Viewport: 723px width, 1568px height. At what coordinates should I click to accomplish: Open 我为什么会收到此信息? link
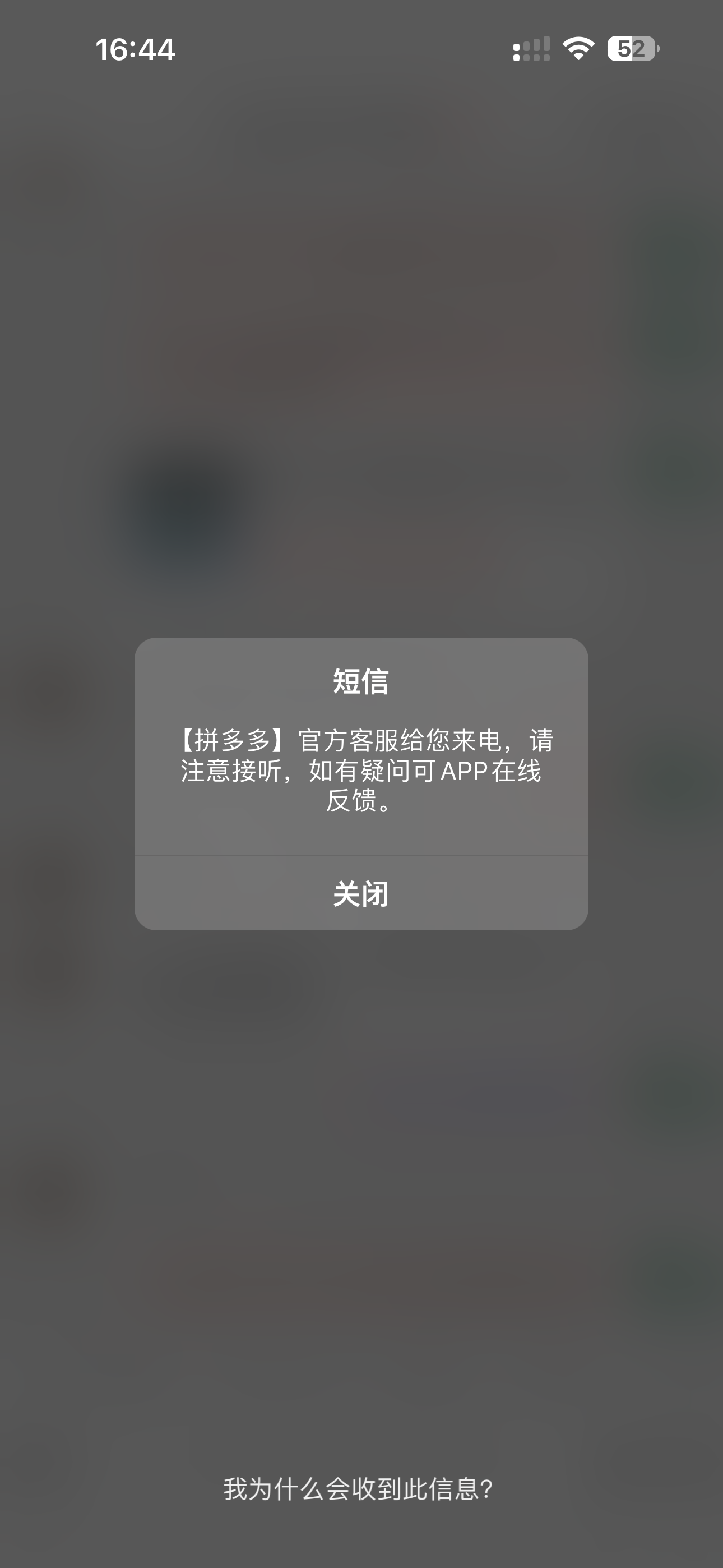[x=358, y=1489]
